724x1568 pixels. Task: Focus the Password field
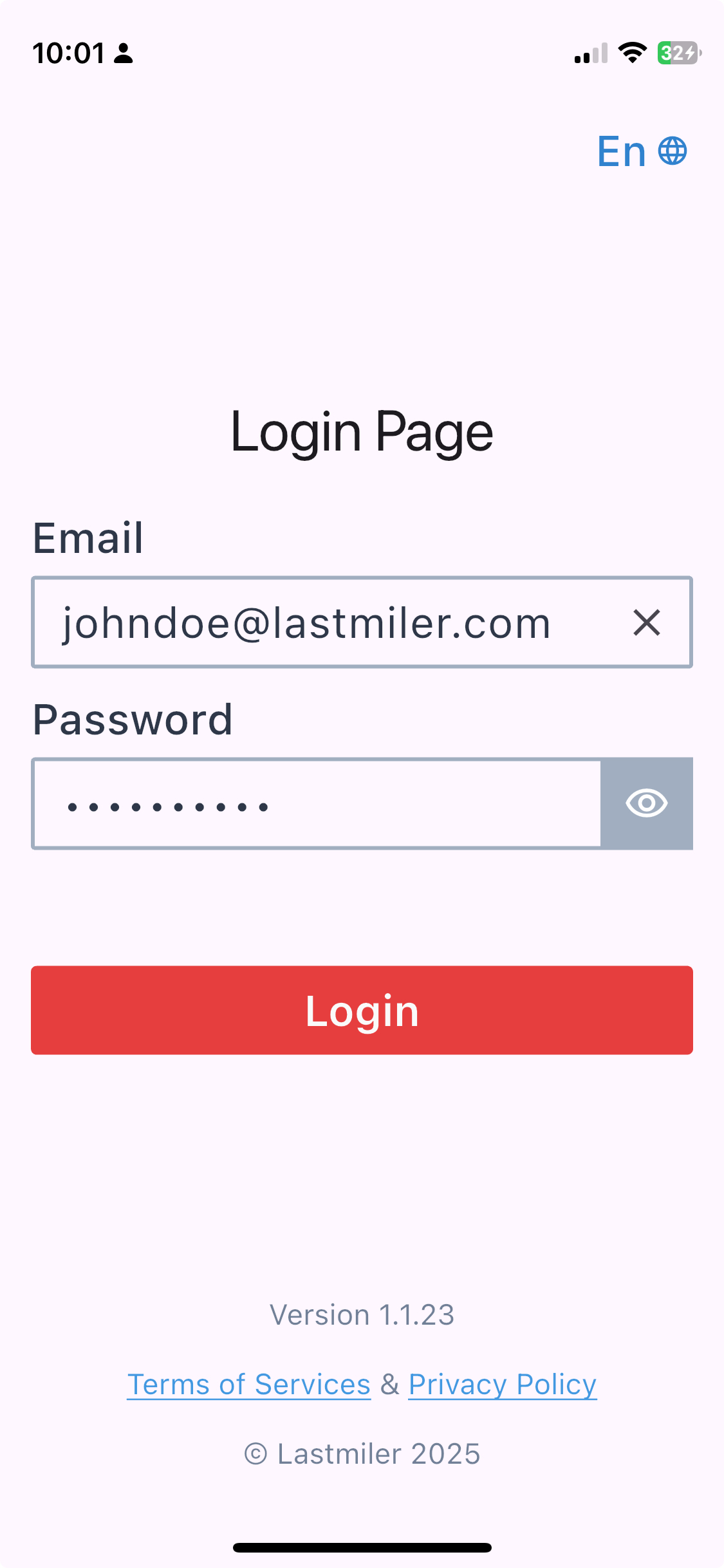317,804
